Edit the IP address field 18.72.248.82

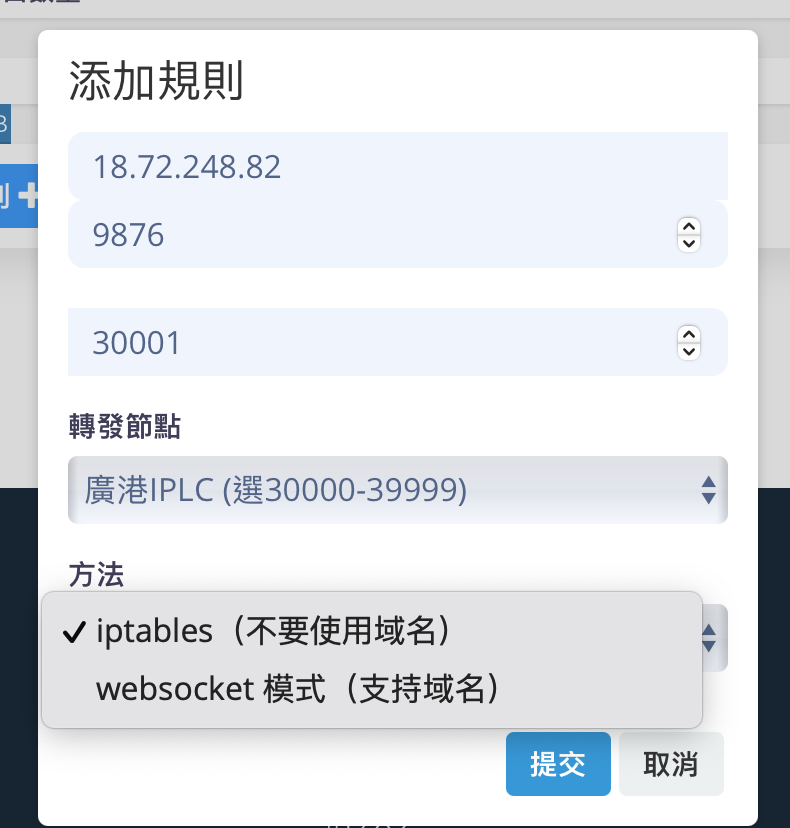coord(397,166)
